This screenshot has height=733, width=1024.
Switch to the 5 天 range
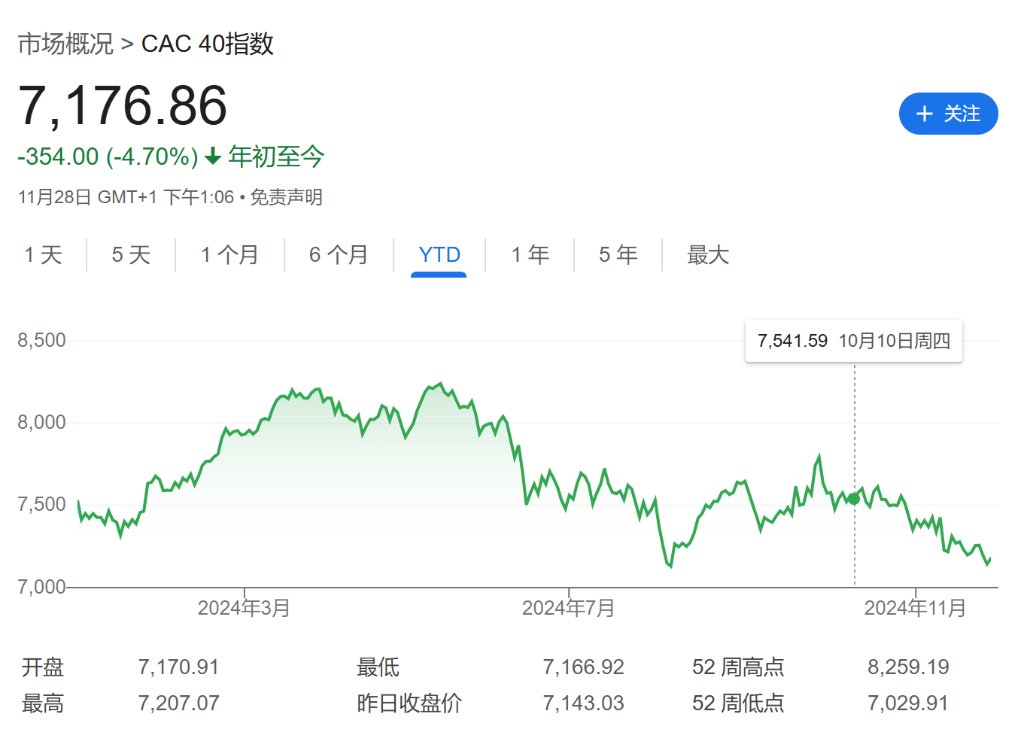pyautogui.click(x=131, y=255)
